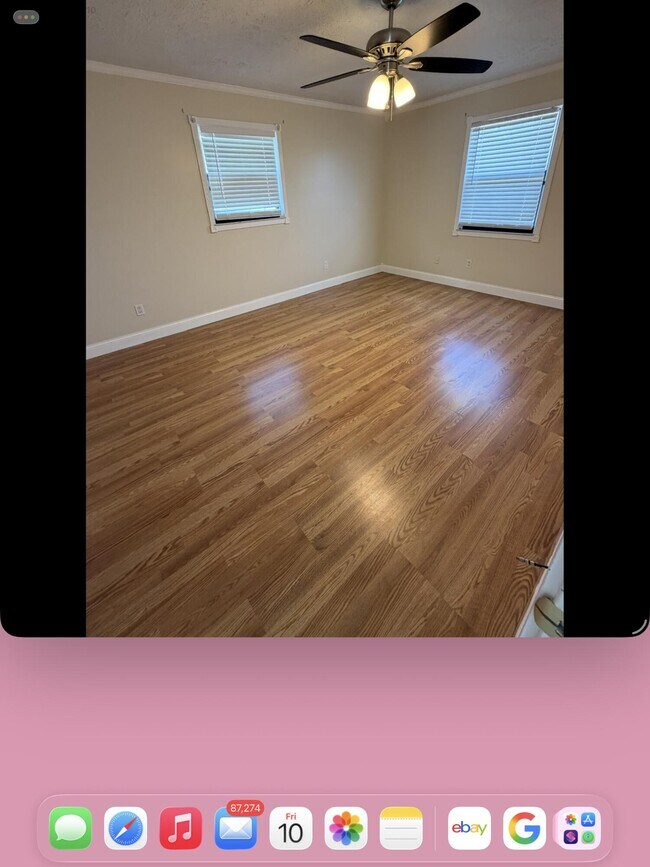
Task: Open Mail with 87,274 unread badge
Action: [x=236, y=828]
